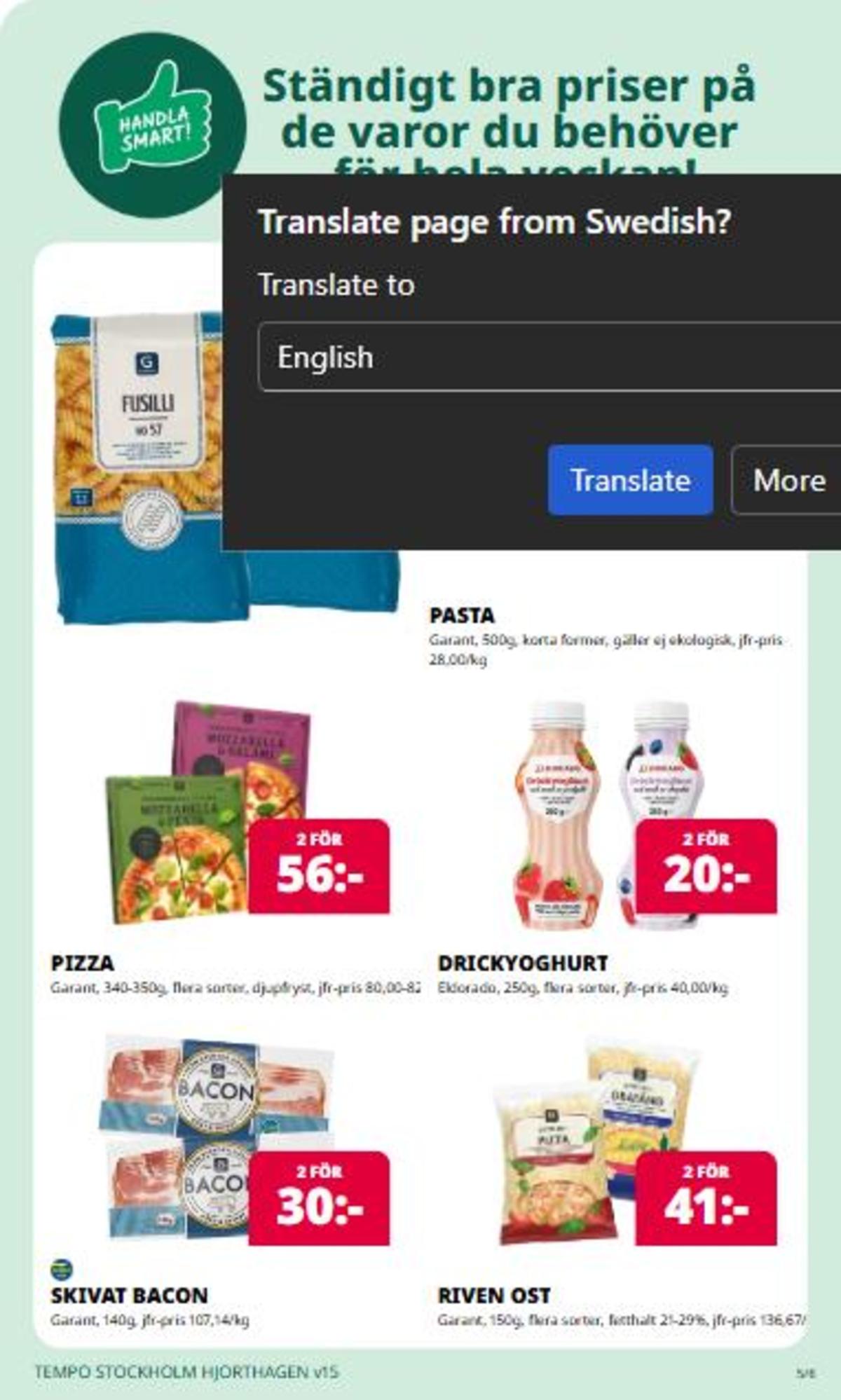Tap the blue Translate button
Image resolution: width=841 pixels, height=1400 pixels.
[630, 480]
